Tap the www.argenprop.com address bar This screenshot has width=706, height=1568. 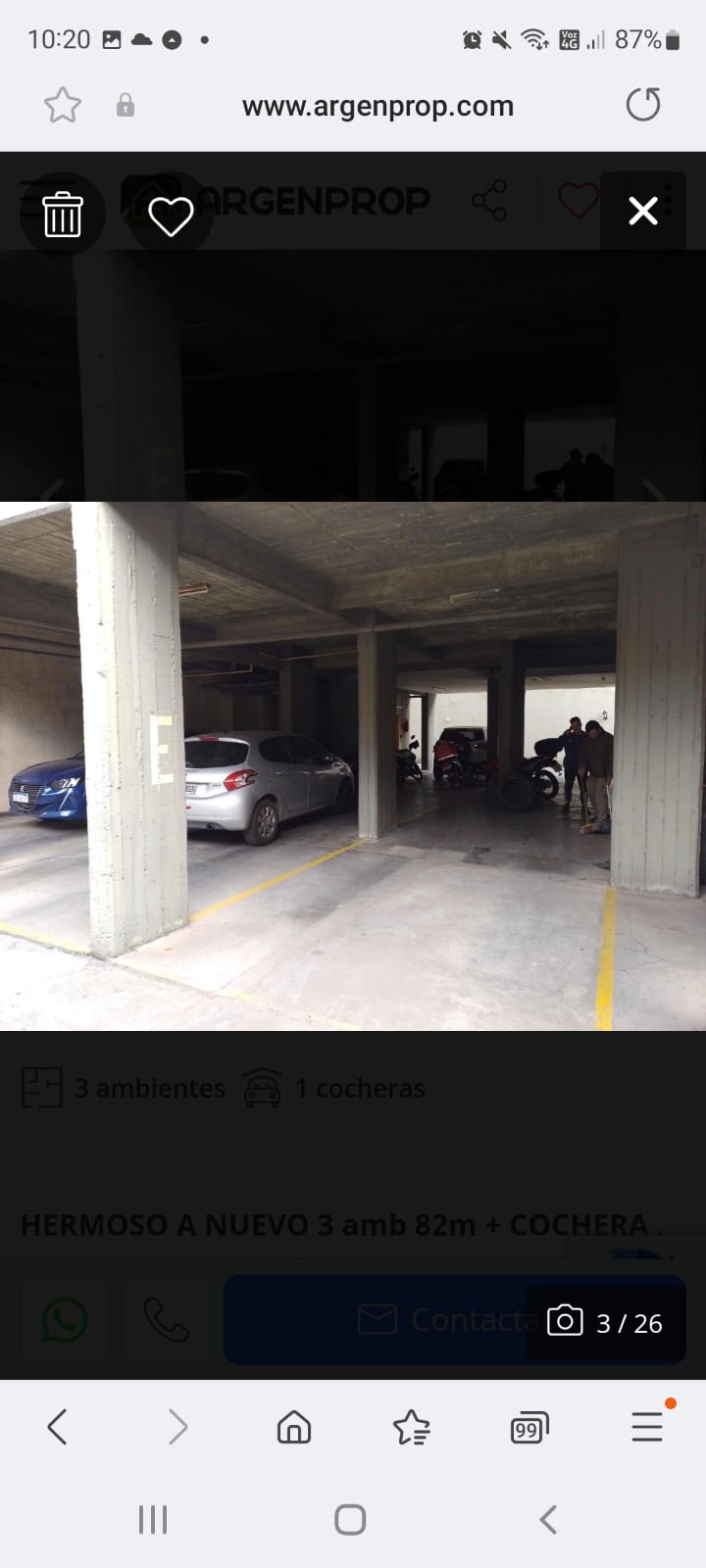(378, 106)
